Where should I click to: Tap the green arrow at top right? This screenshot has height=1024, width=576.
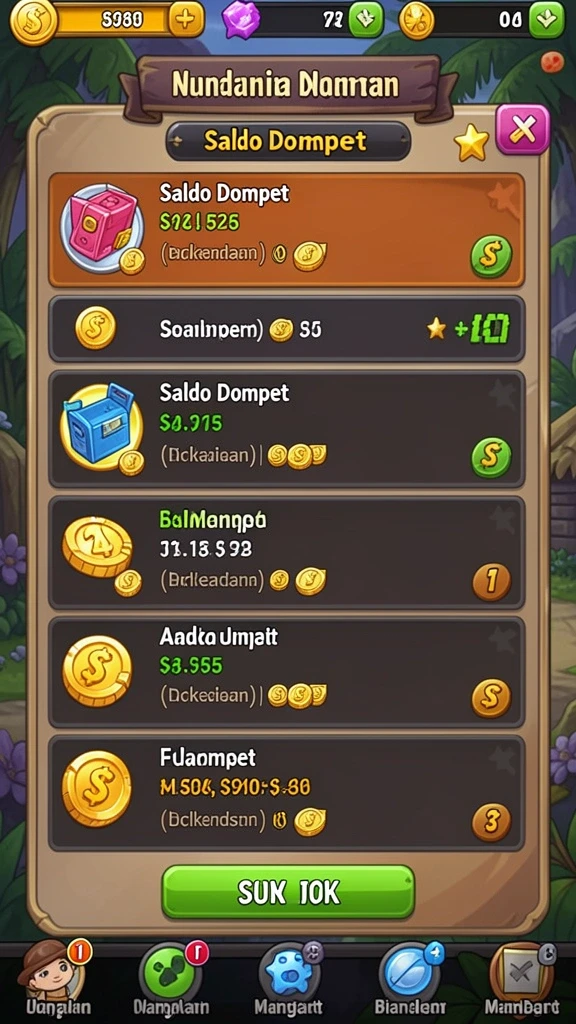[x=546, y=19]
